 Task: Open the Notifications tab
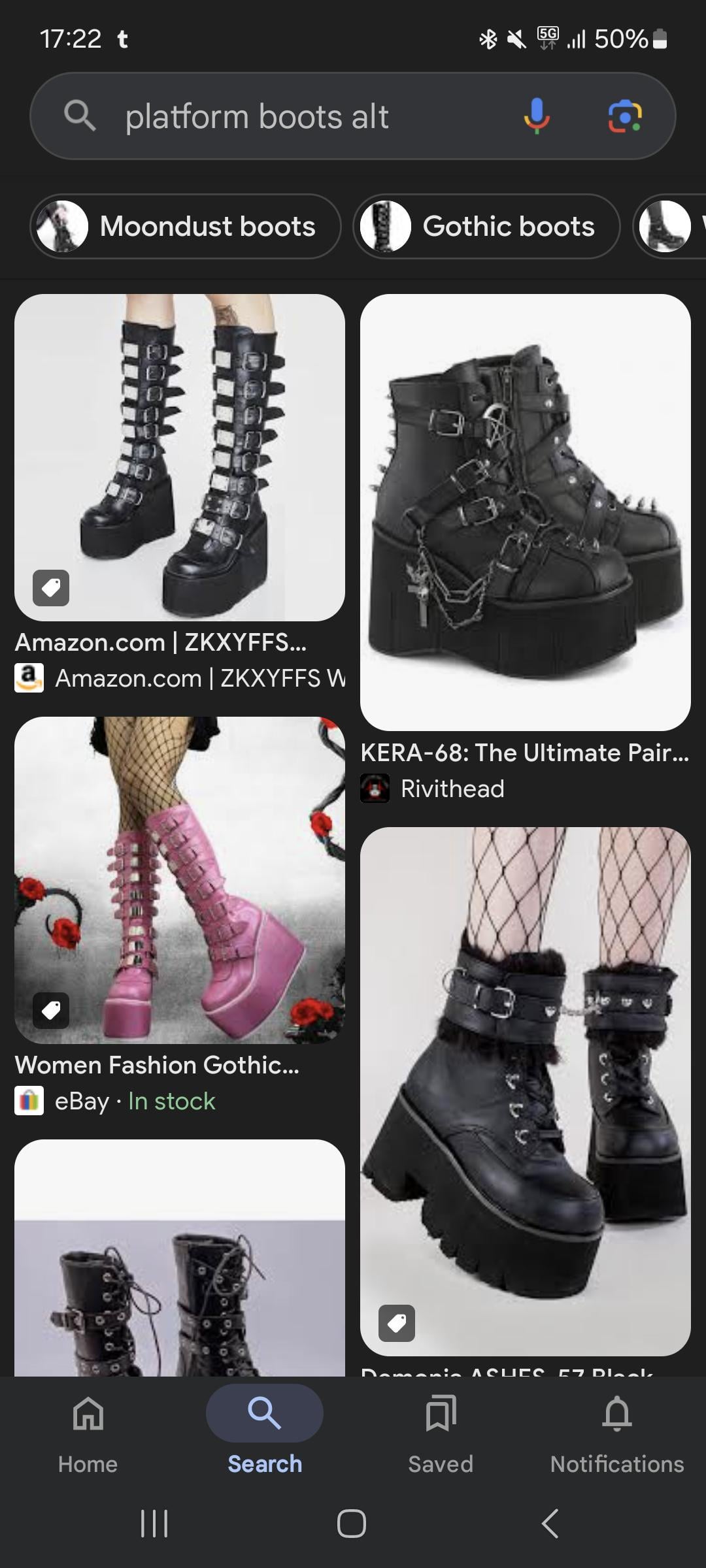coord(616,1431)
